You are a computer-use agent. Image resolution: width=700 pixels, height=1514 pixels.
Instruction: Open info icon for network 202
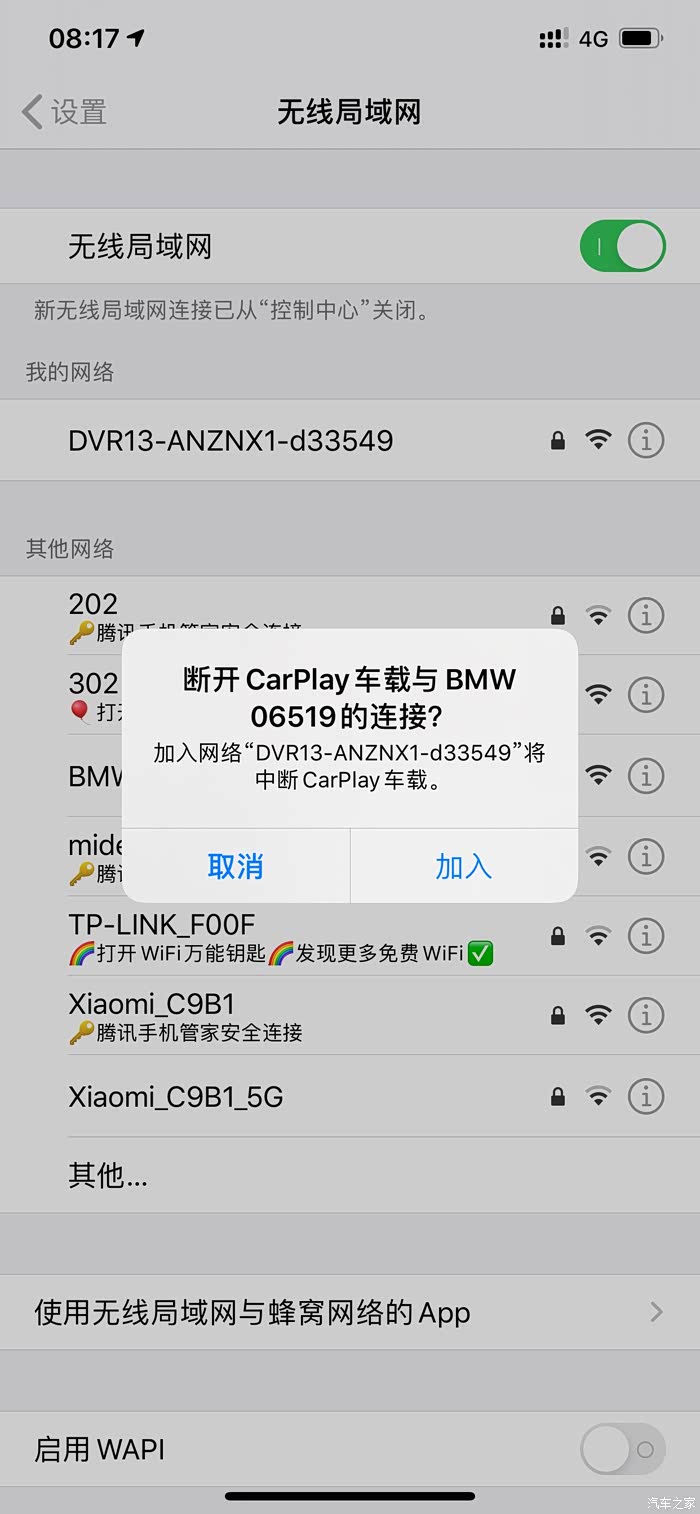pyautogui.click(x=646, y=616)
